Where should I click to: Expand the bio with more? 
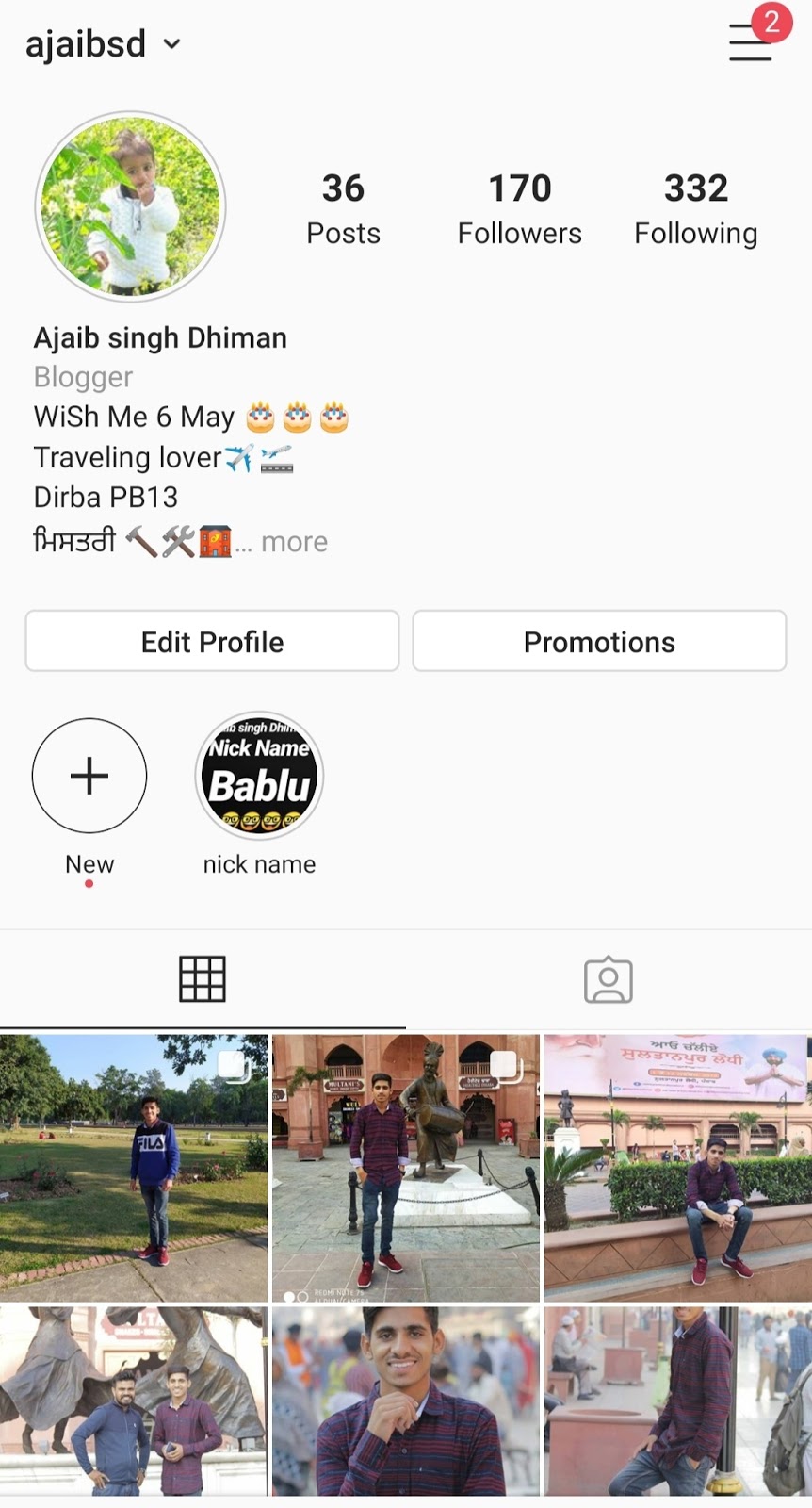click(x=294, y=542)
